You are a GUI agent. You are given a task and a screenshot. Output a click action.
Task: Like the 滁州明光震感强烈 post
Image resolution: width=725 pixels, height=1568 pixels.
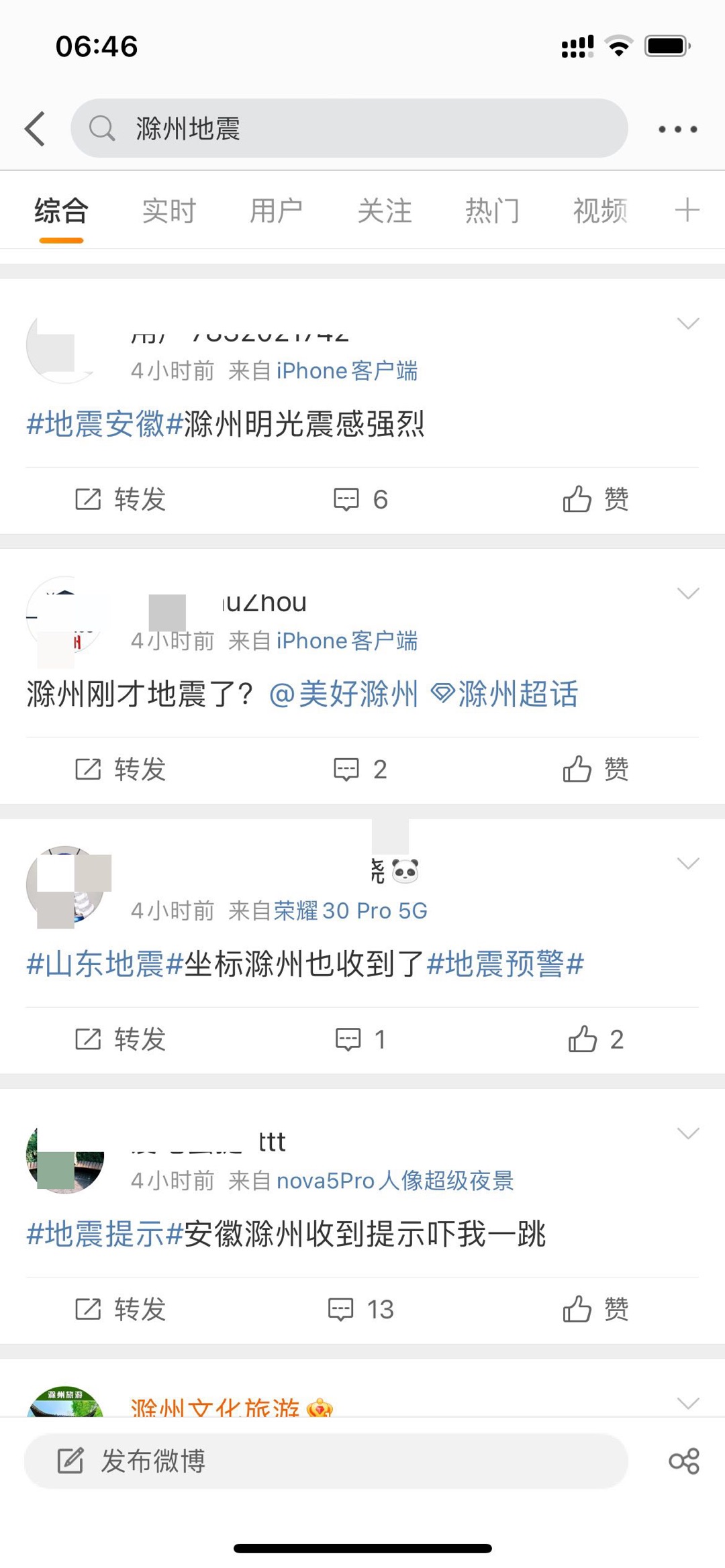595,500
